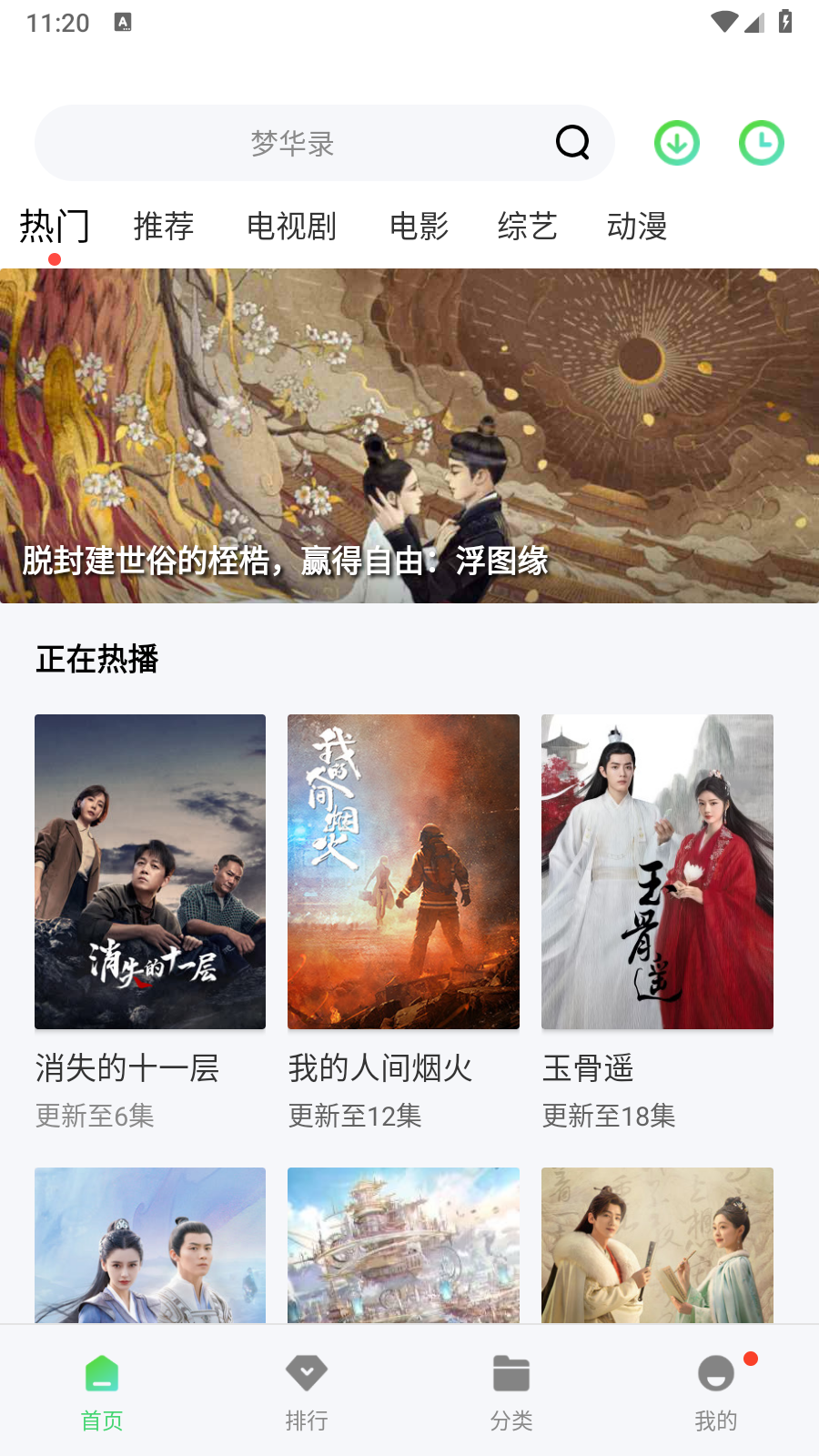Image resolution: width=819 pixels, height=1456 pixels.
Task: Open the 动漫 anime tab
Action: coord(639,227)
